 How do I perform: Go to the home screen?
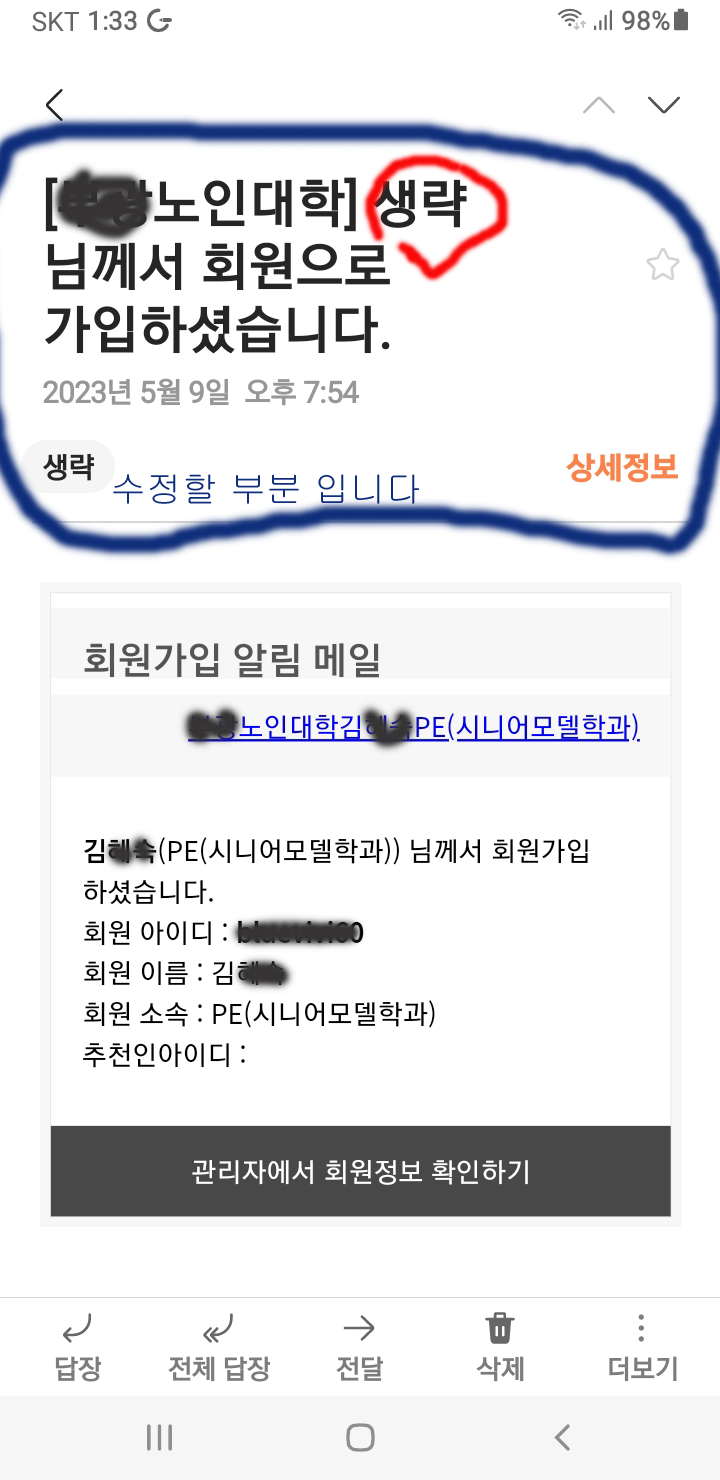tap(360, 1438)
